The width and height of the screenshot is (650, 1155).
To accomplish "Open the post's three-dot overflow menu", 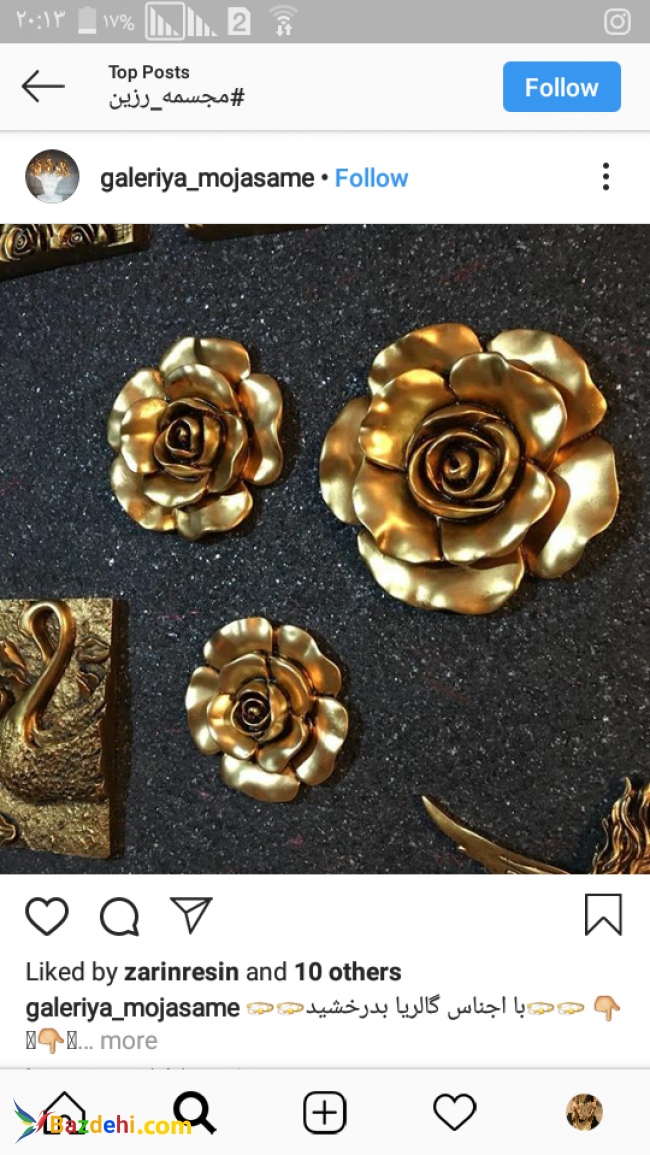I will pyautogui.click(x=605, y=177).
